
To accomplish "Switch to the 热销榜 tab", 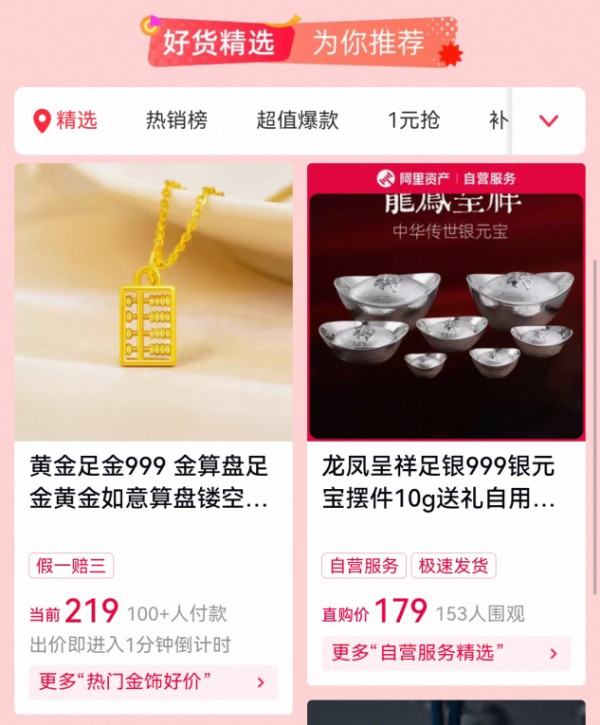I will click(176, 121).
